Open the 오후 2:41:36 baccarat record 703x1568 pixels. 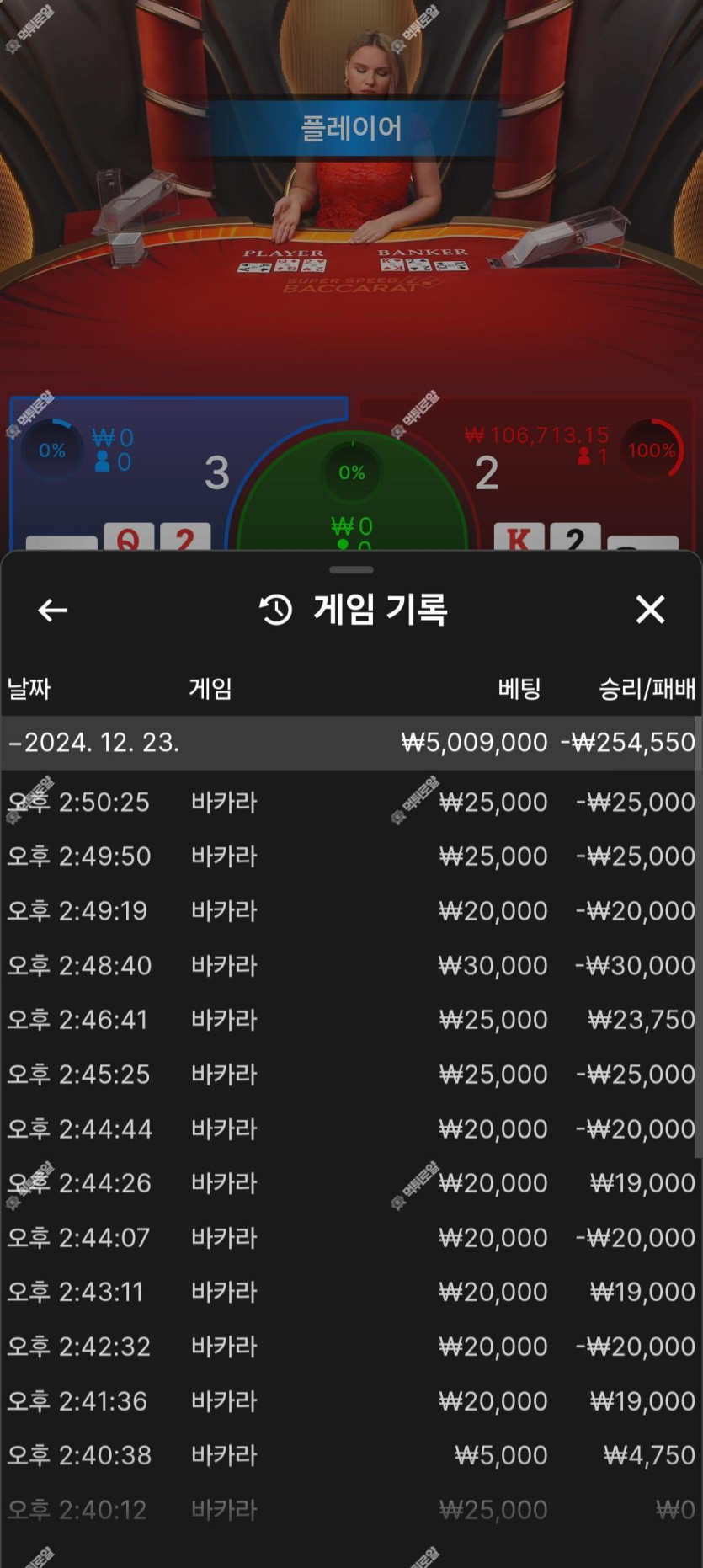(x=350, y=1401)
